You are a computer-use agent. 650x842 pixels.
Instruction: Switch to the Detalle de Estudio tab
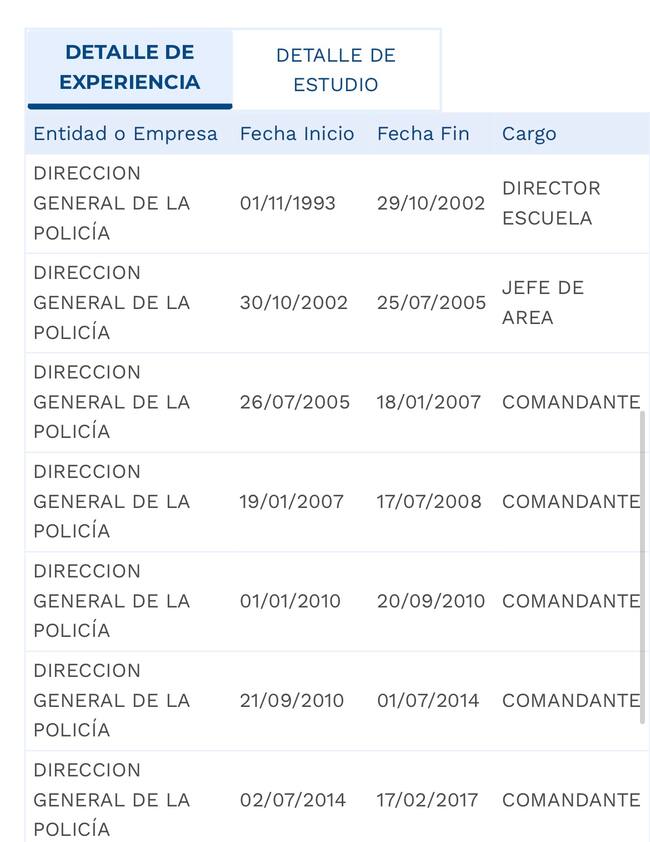pos(336,70)
